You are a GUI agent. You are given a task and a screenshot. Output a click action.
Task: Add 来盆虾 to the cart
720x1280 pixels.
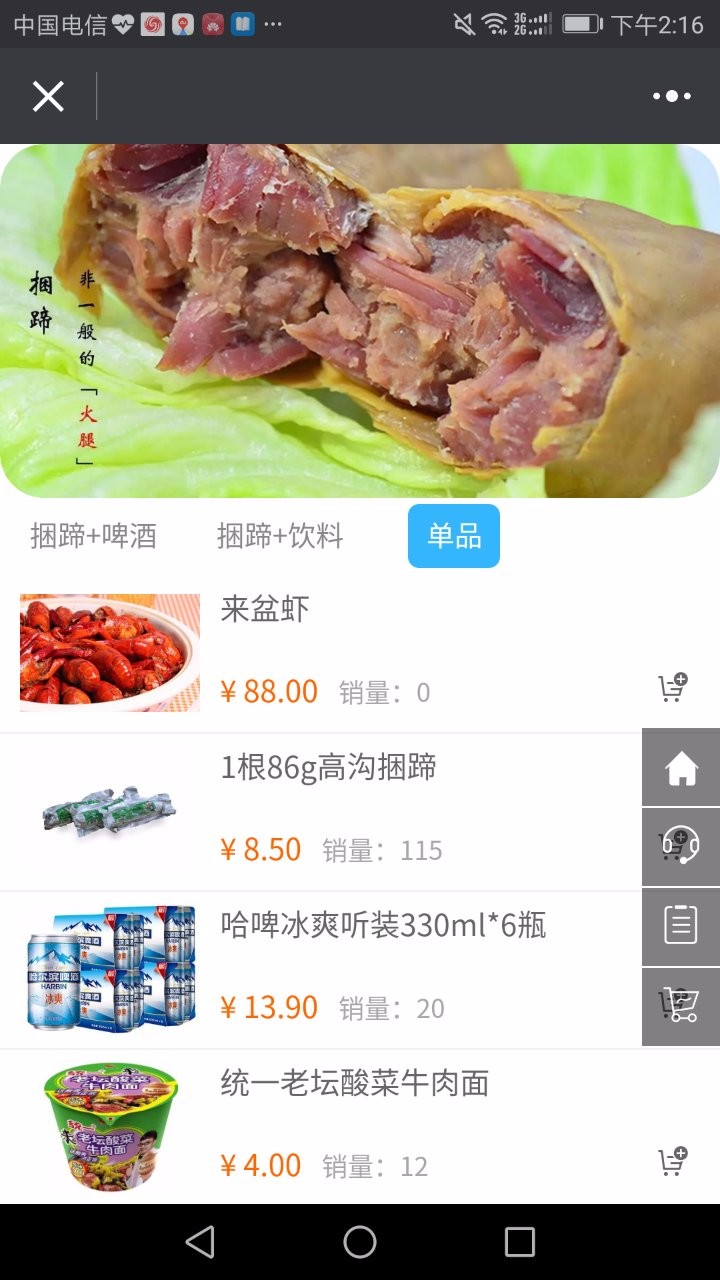(673, 687)
